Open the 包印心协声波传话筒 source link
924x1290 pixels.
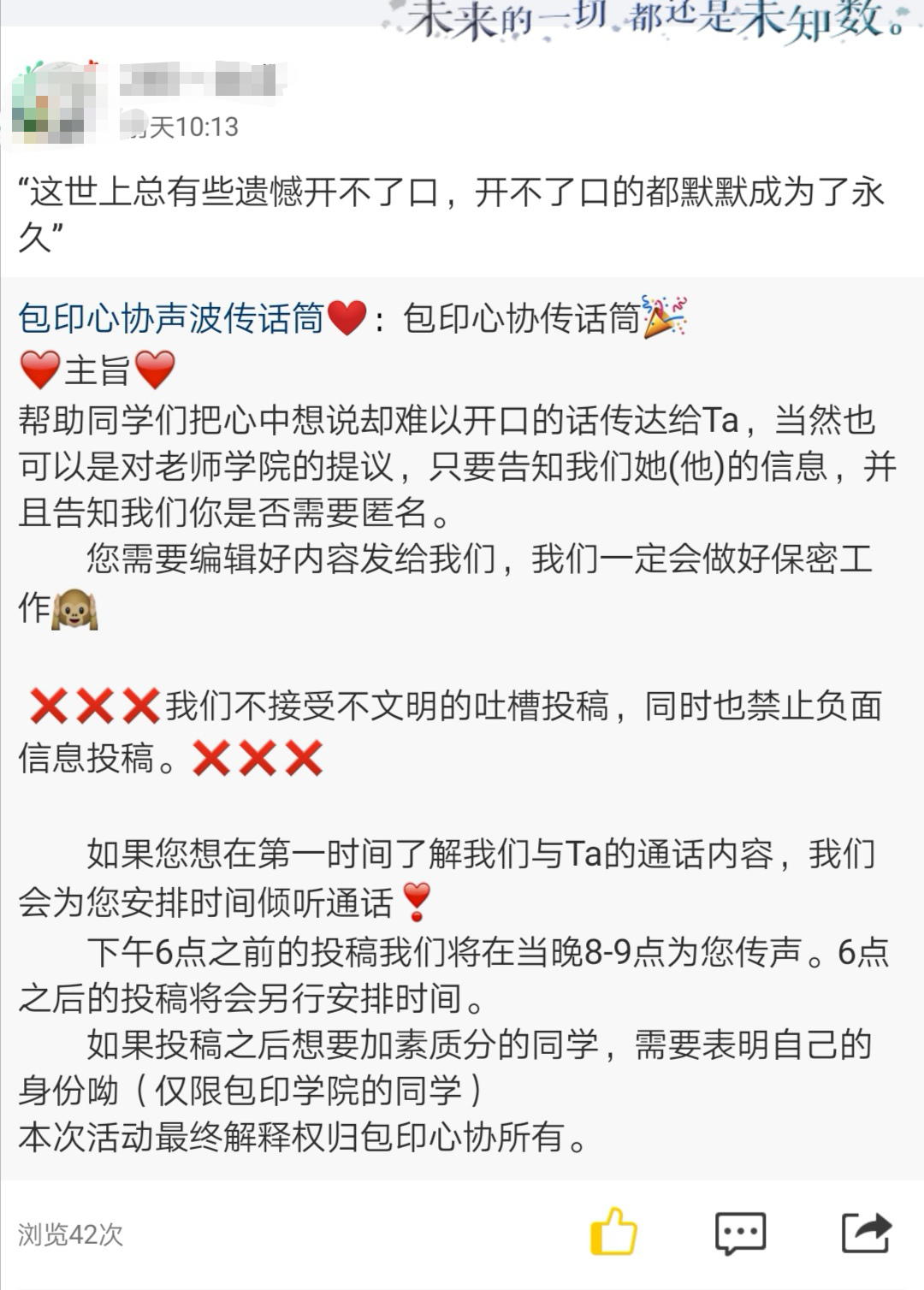click(x=171, y=318)
